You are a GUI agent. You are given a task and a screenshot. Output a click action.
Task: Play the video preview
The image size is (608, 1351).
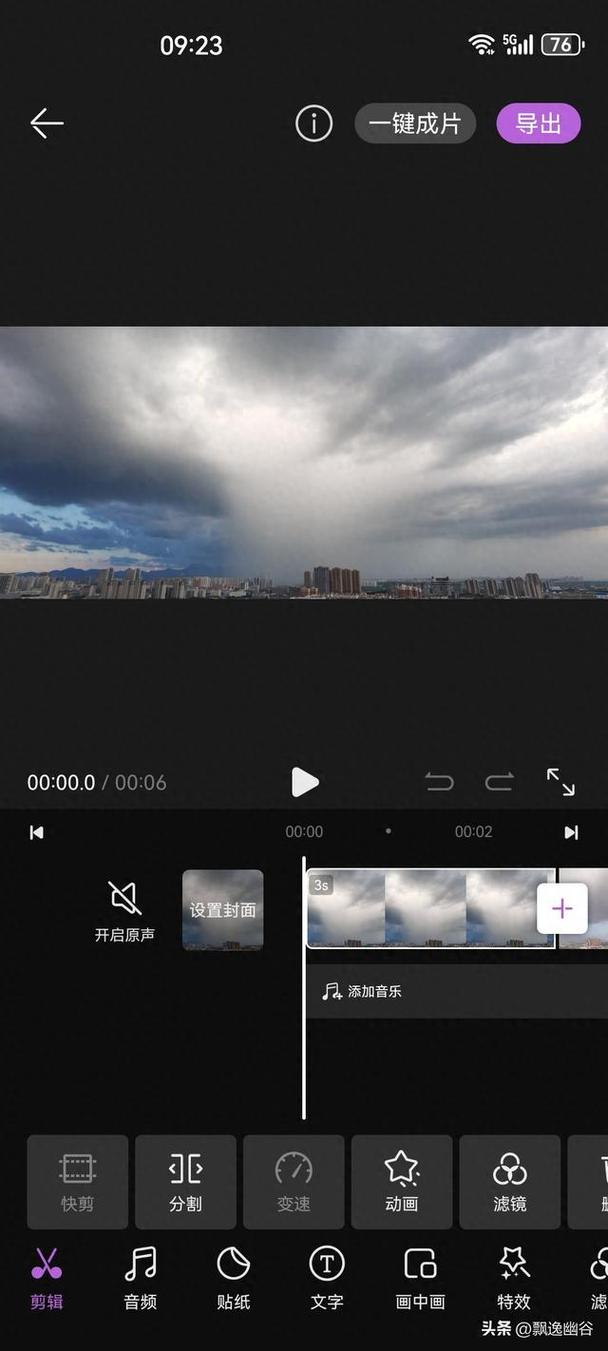(x=304, y=782)
